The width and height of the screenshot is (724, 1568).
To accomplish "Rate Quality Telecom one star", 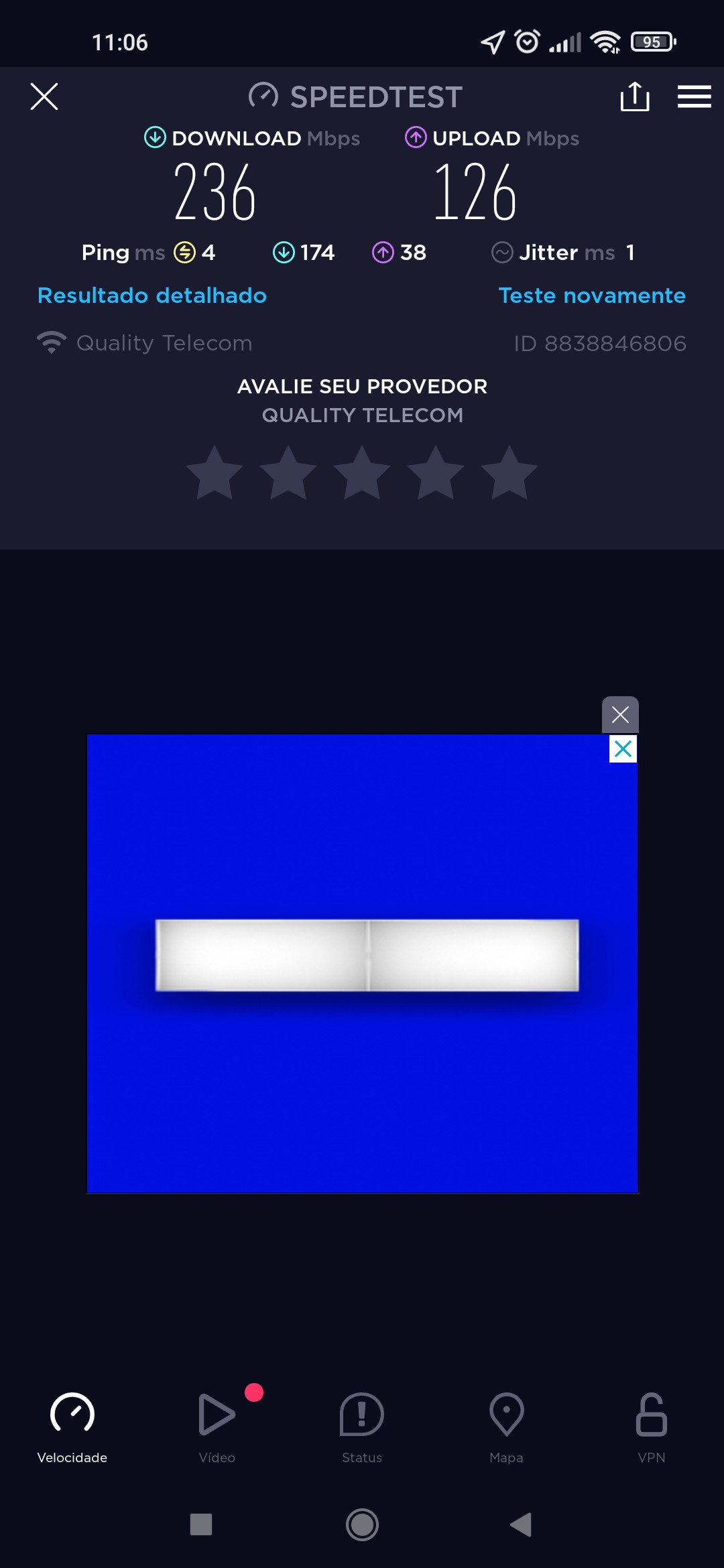I will click(x=215, y=473).
